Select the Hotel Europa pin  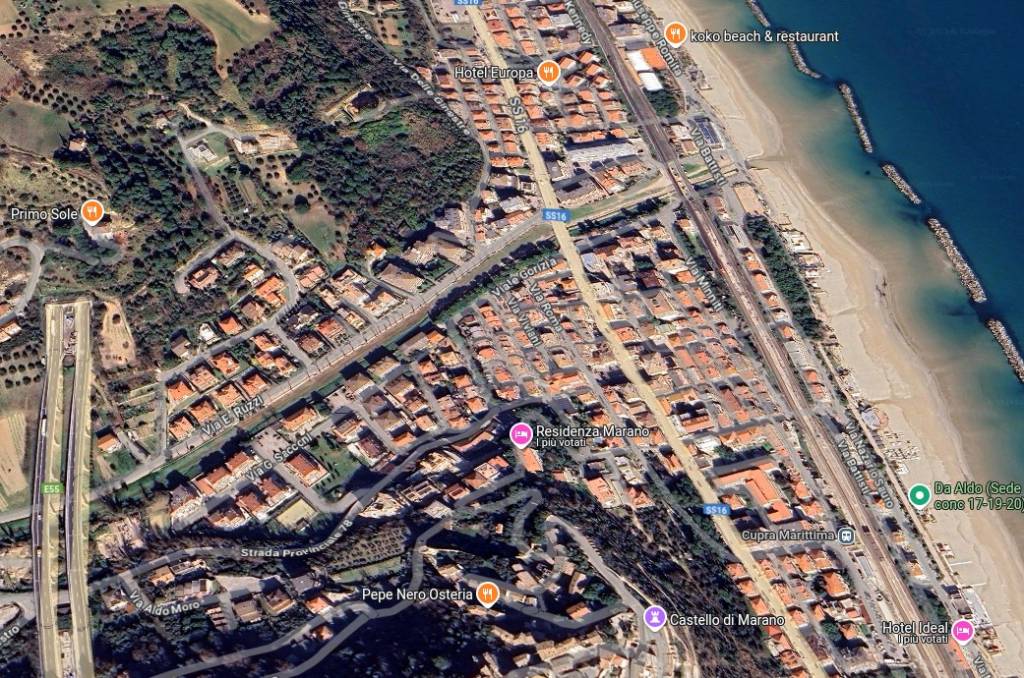pyautogui.click(x=548, y=72)
